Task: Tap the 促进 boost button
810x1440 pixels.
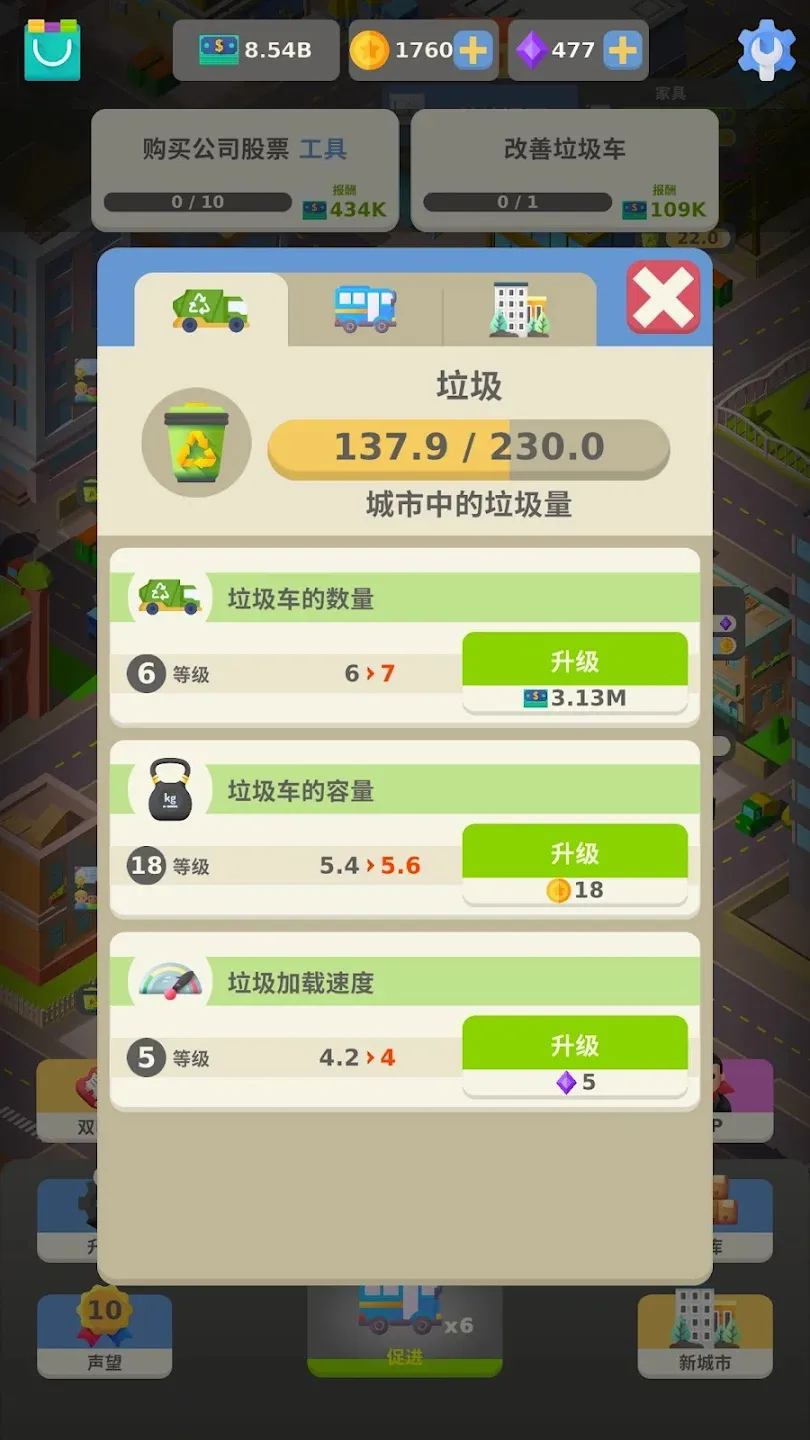Action: click(x=405, y=1331)
